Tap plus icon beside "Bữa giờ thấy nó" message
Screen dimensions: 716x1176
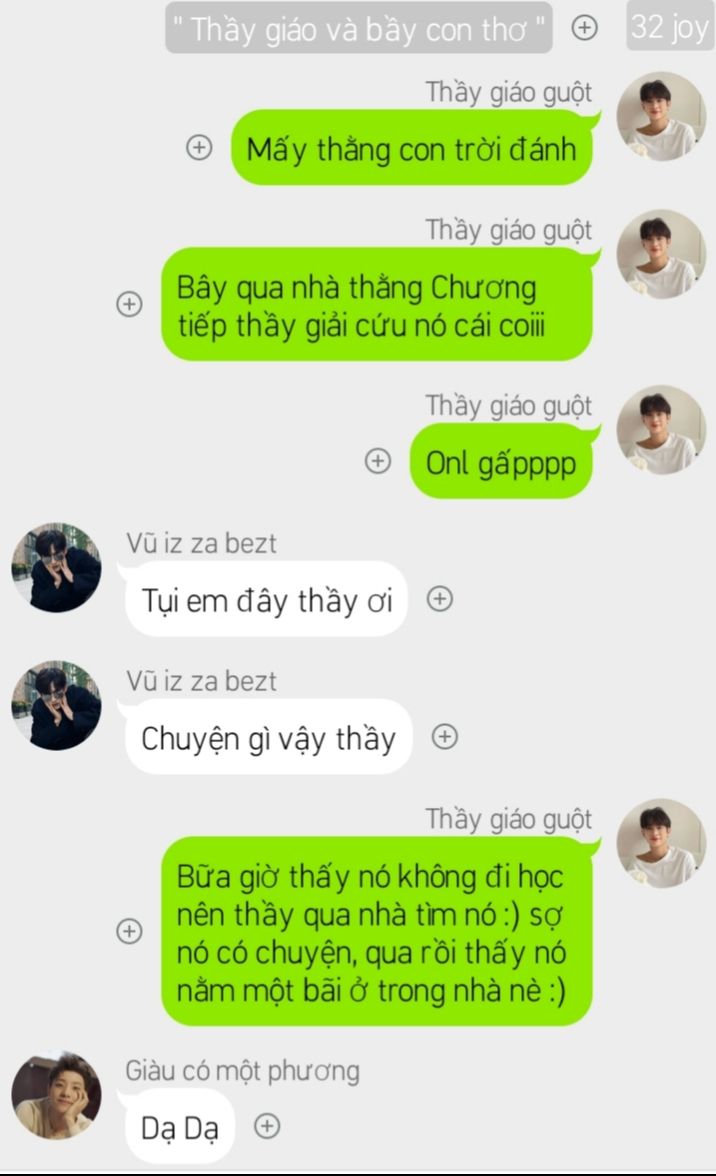pyautogui.click(x=130, y=931)
